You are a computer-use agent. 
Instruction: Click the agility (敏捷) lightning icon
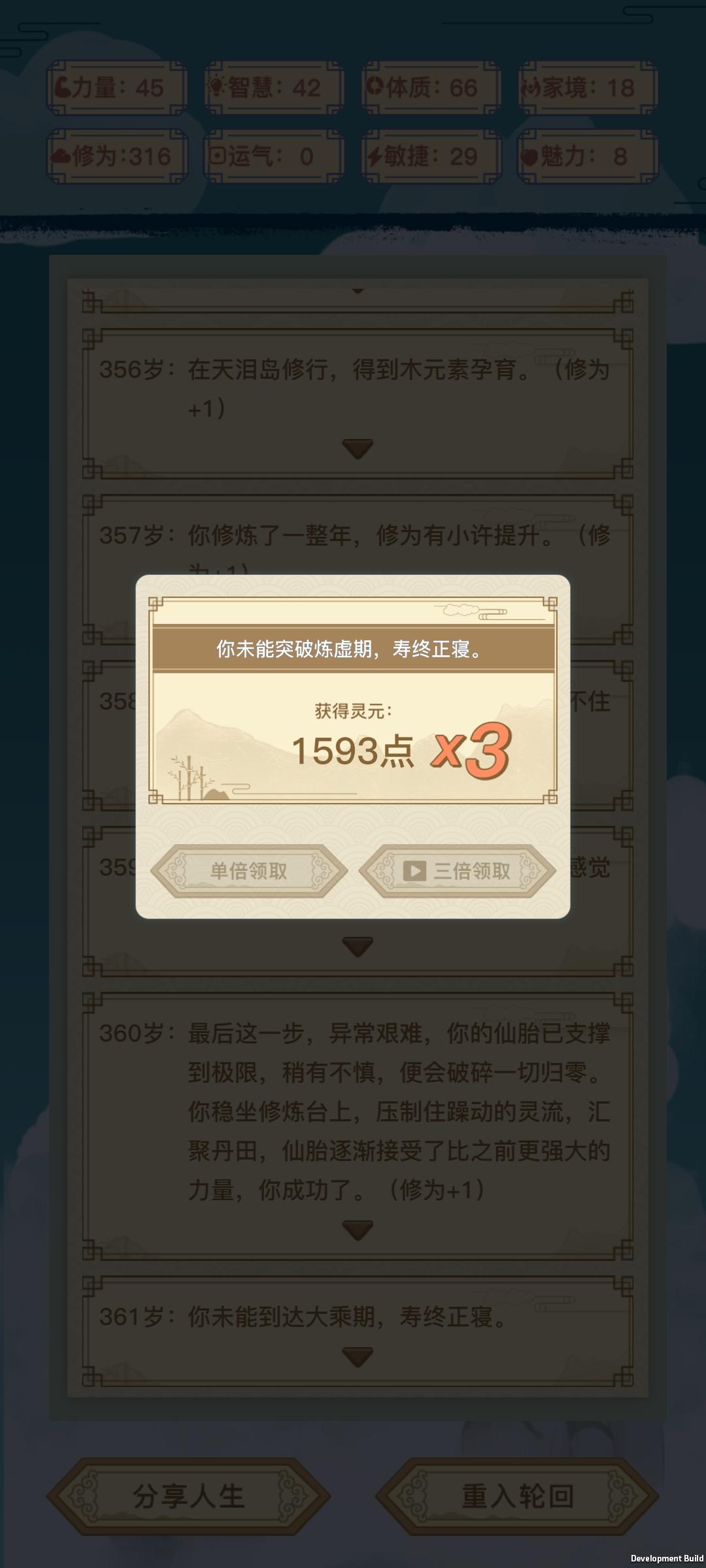[375, 155]
